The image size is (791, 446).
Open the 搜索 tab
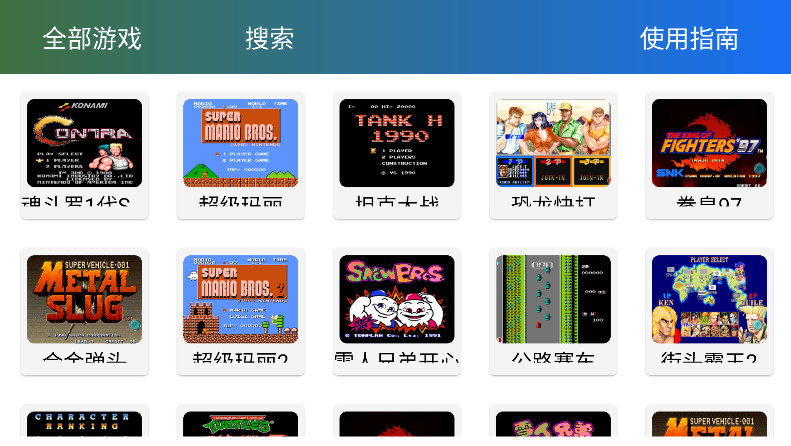[x=269, y=39]
